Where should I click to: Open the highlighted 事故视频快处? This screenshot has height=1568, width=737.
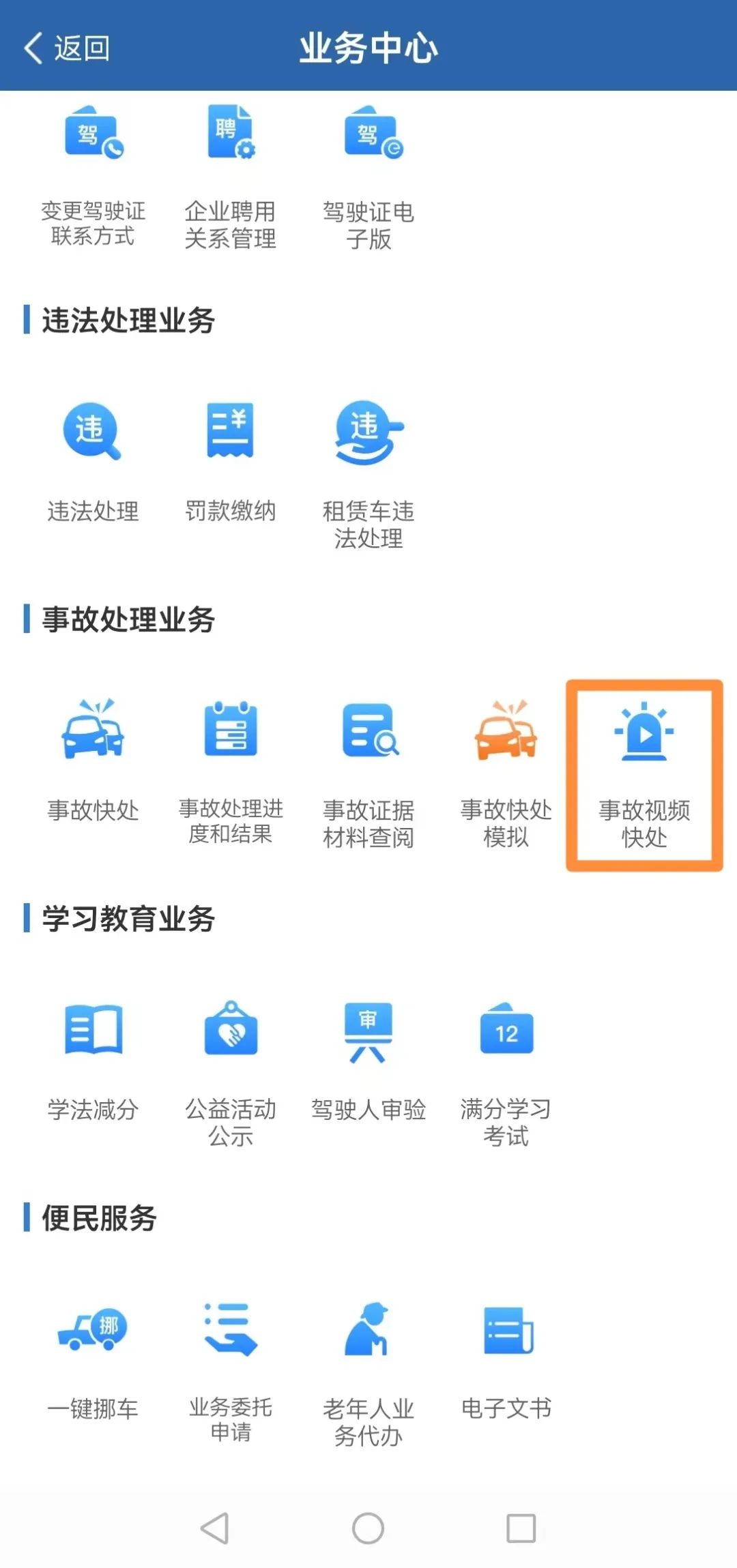(x=644, y=775)
